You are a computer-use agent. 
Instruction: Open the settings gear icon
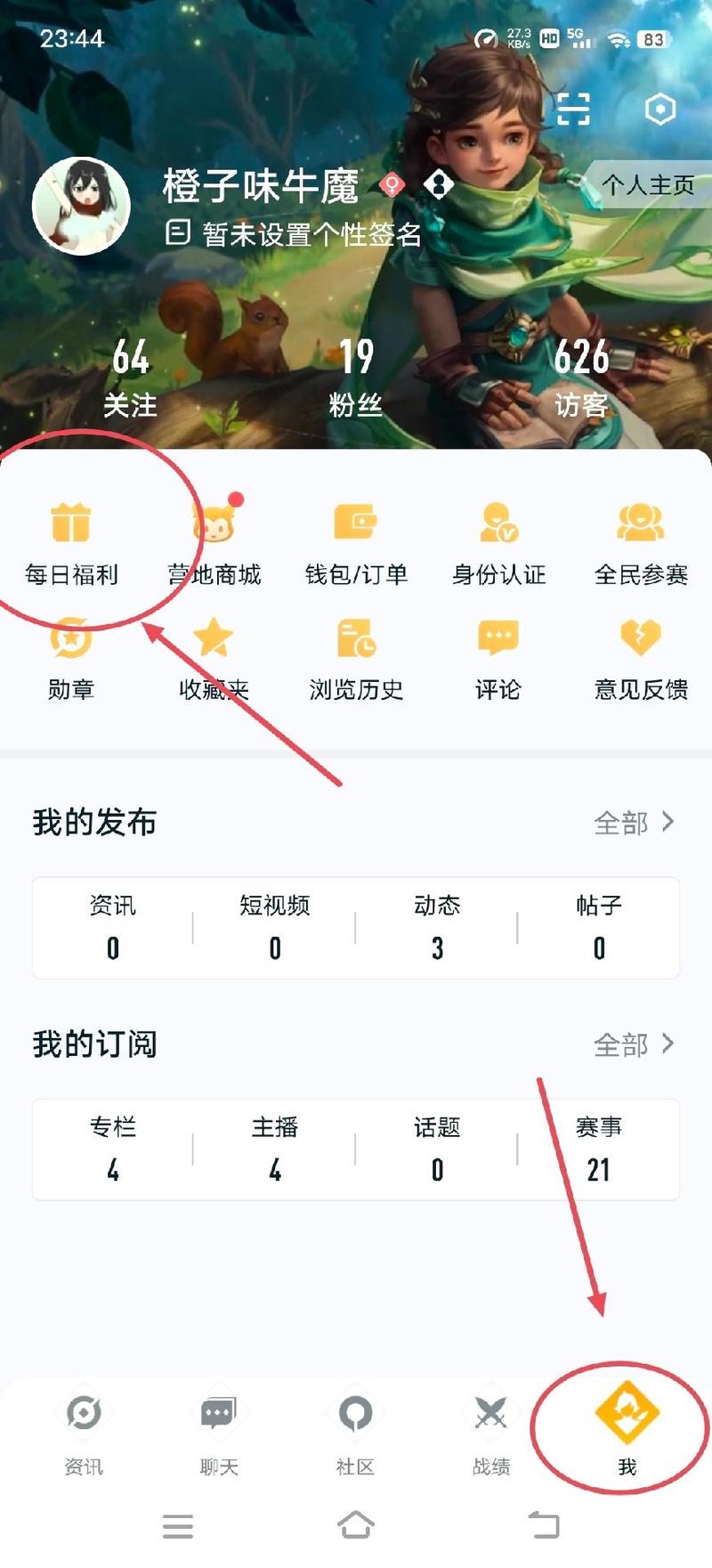(x=659, y=107)
